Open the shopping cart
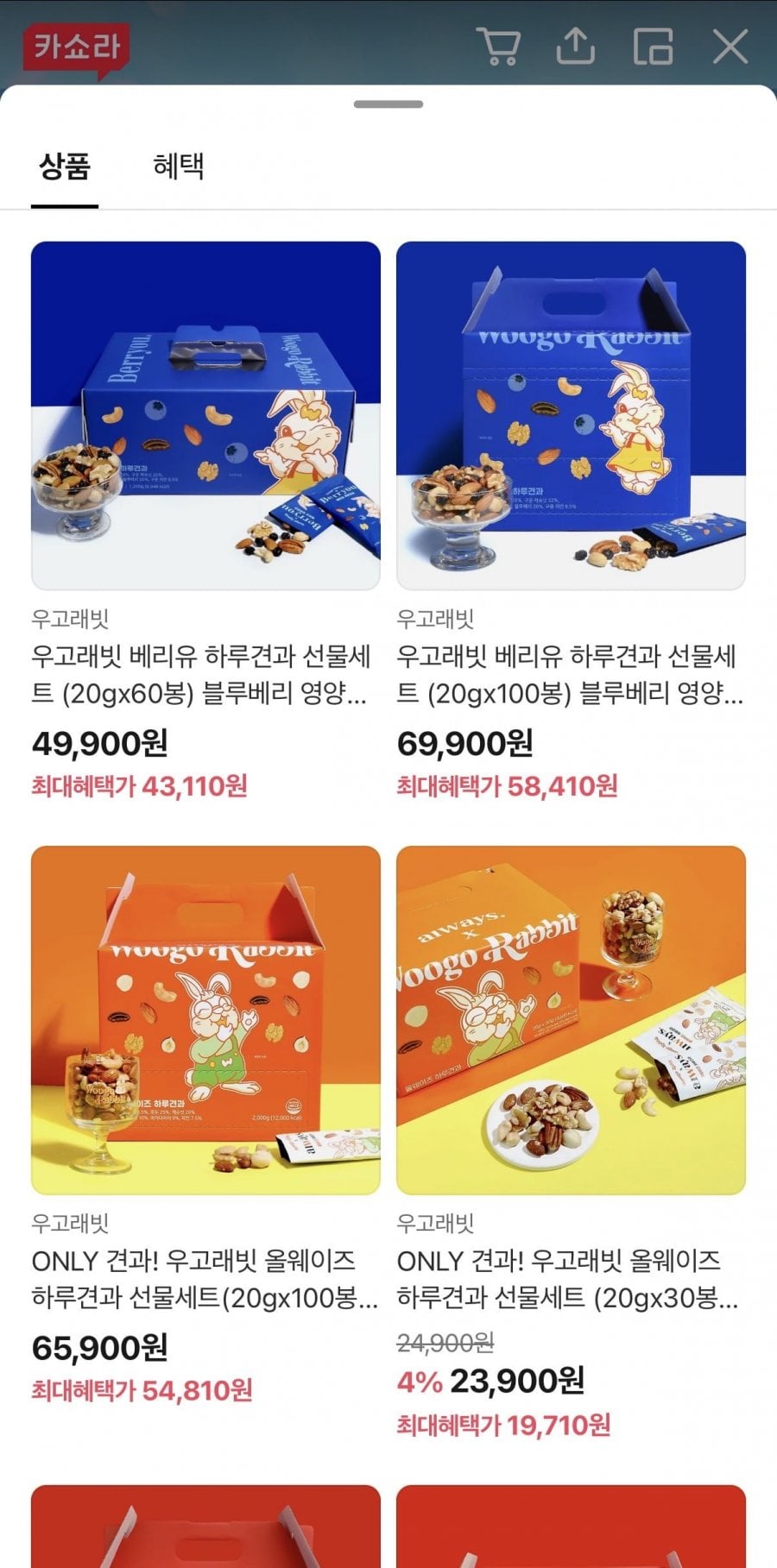 498,47
